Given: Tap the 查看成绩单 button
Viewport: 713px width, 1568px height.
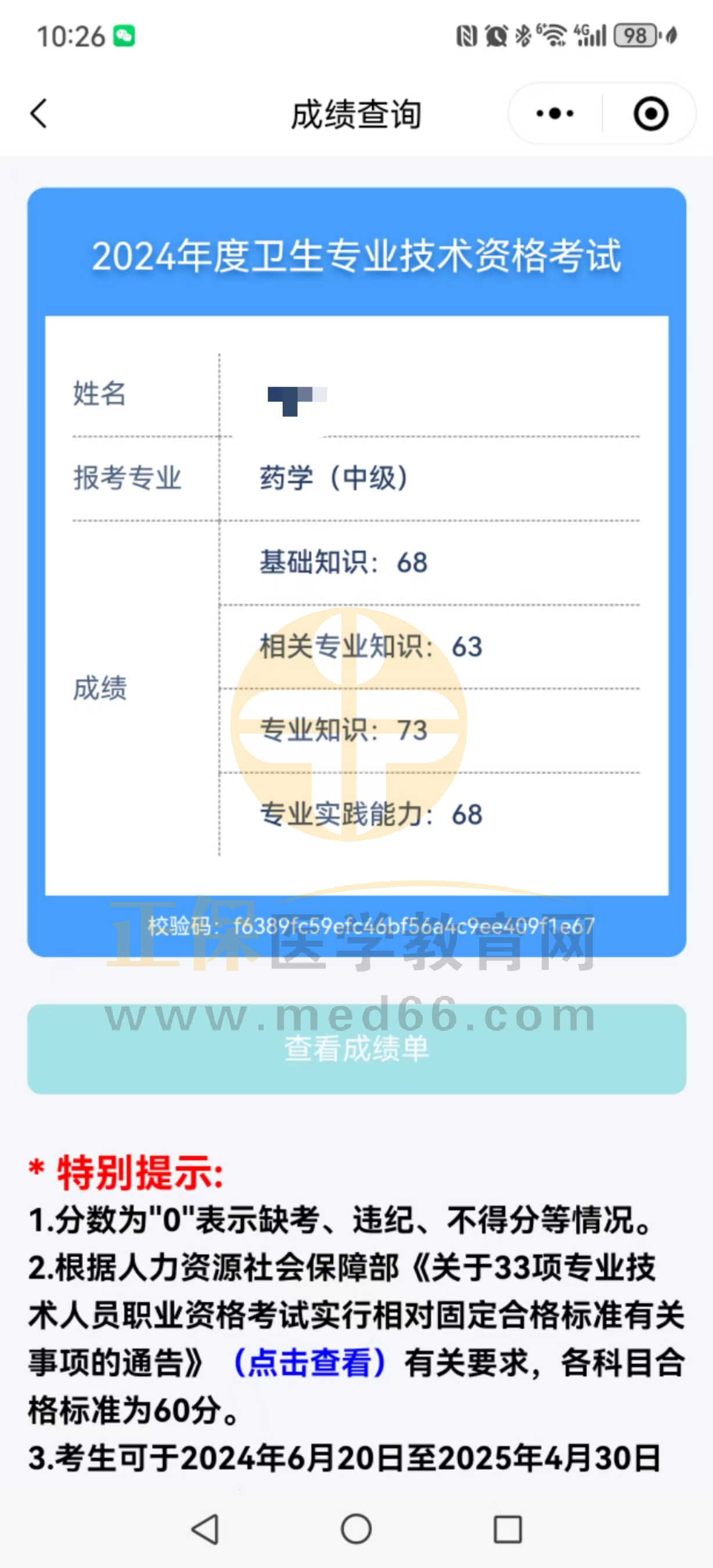Looking at the screenshot, I should [356, 1048].
